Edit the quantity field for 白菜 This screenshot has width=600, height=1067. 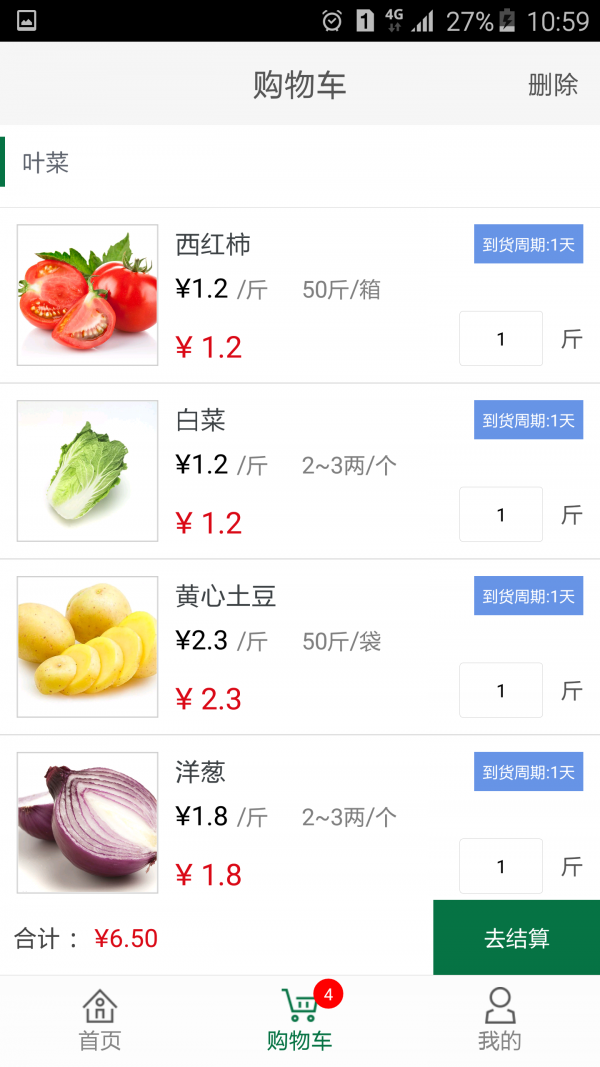501,515
